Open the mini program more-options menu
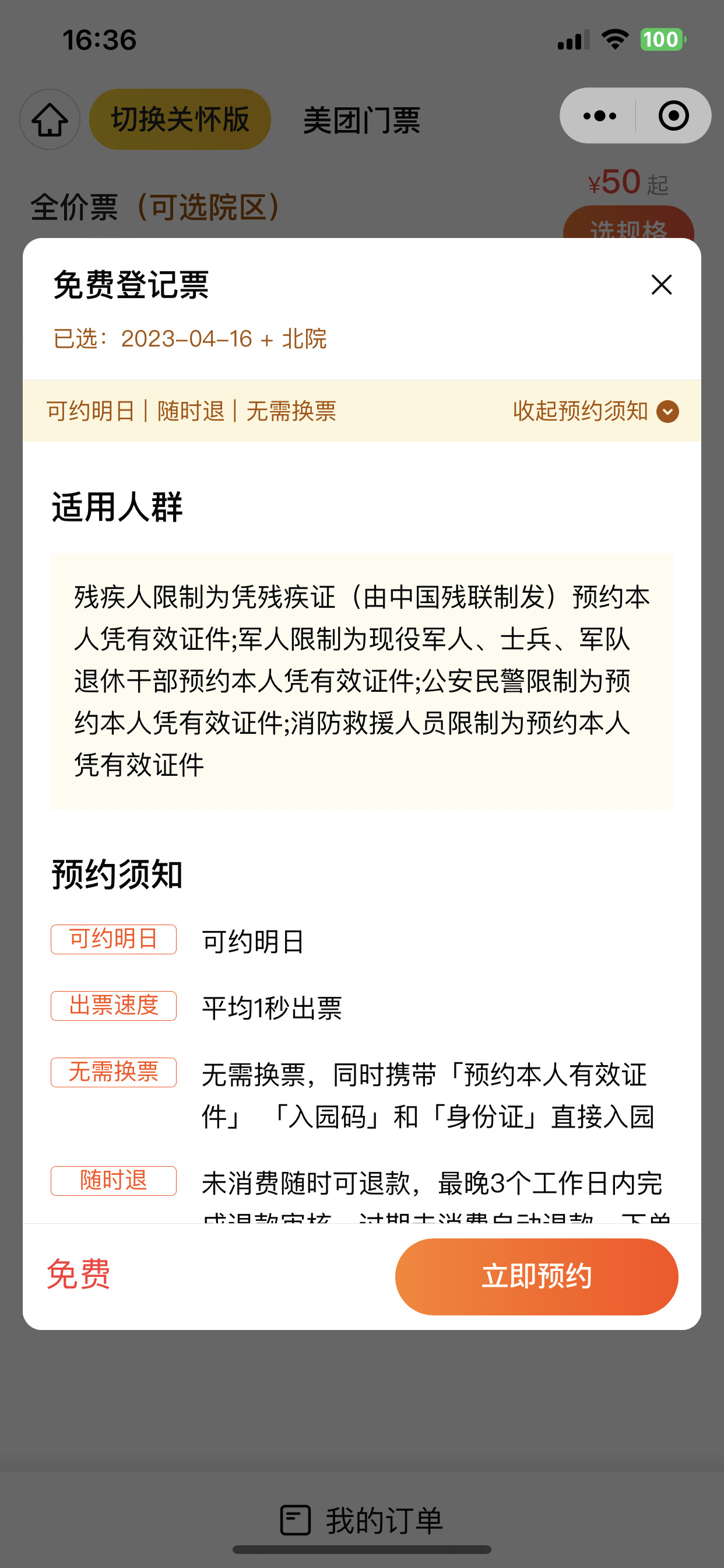This screenshot has width=724, height=1568. click(x=599, y=116)
